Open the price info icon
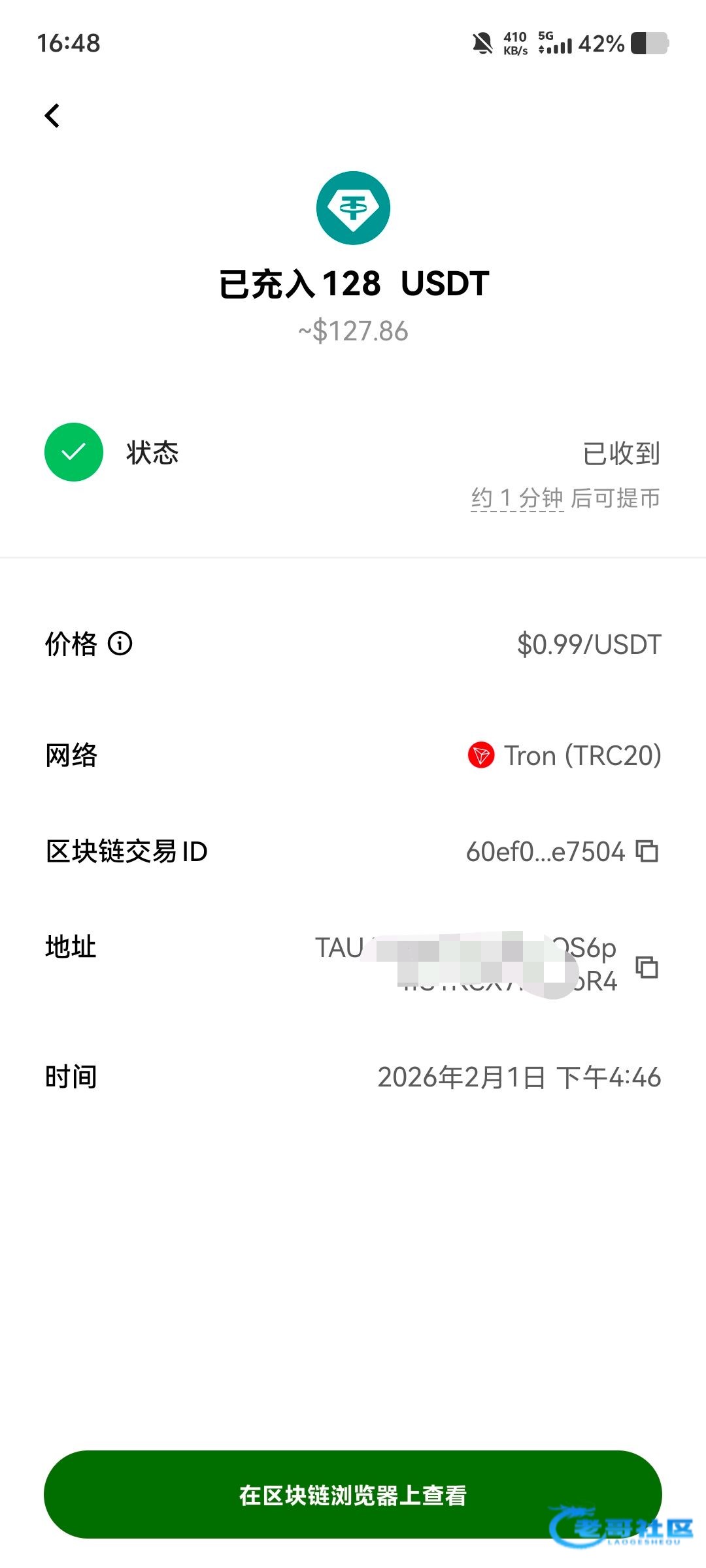The image size is (706, 1568). 120,644
